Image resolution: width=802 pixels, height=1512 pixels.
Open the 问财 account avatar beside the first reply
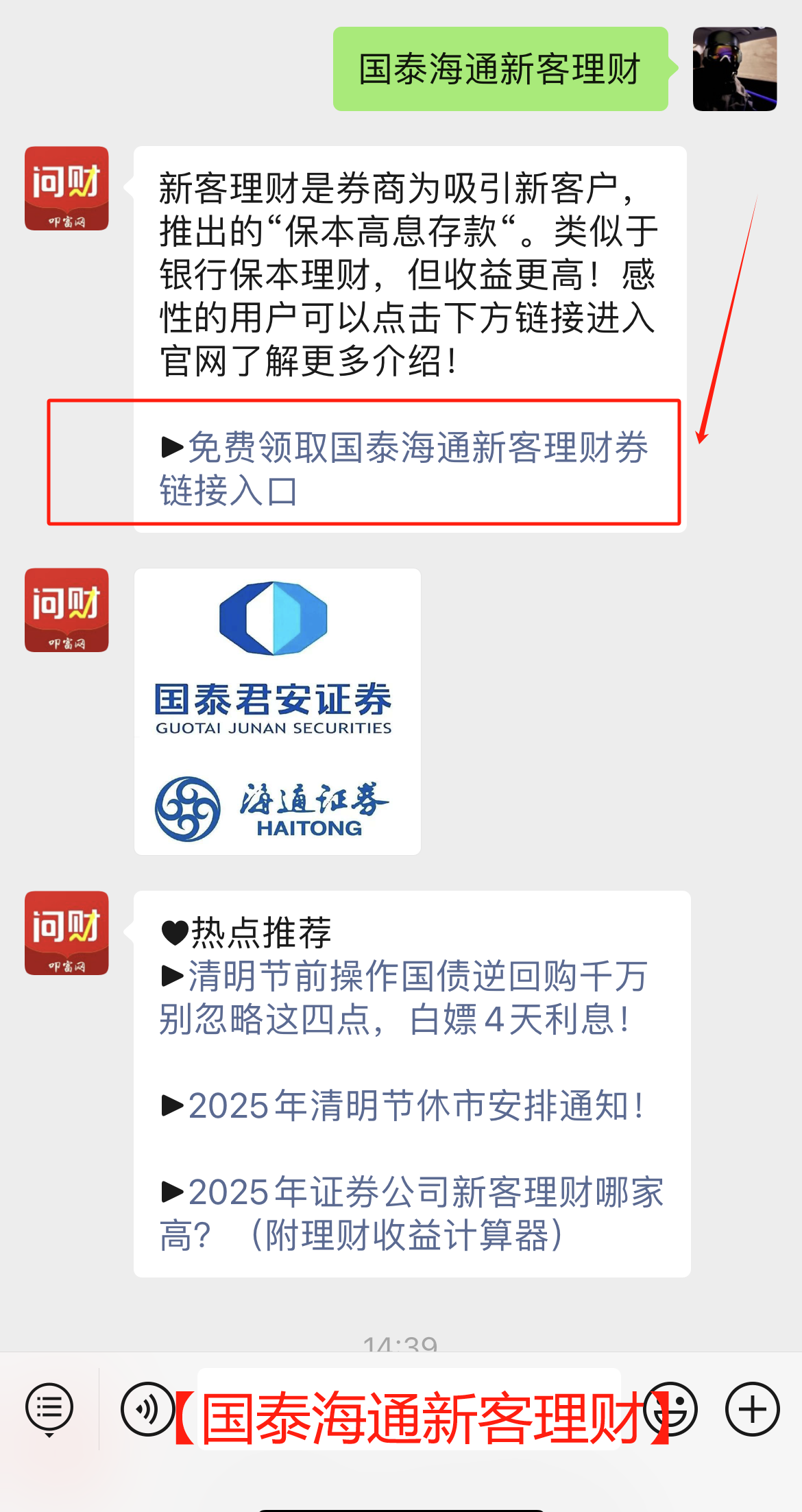pos(66,188)
